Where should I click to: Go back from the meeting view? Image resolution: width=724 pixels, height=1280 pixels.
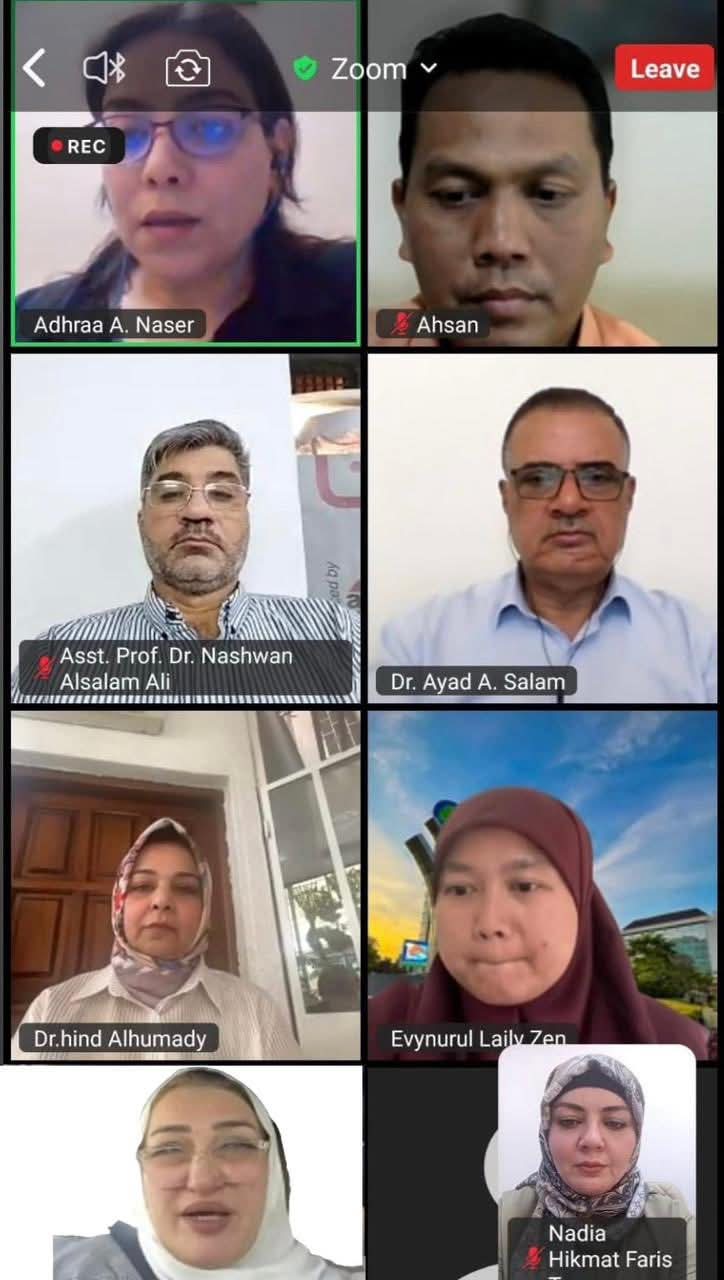click(x=34, y=69)
